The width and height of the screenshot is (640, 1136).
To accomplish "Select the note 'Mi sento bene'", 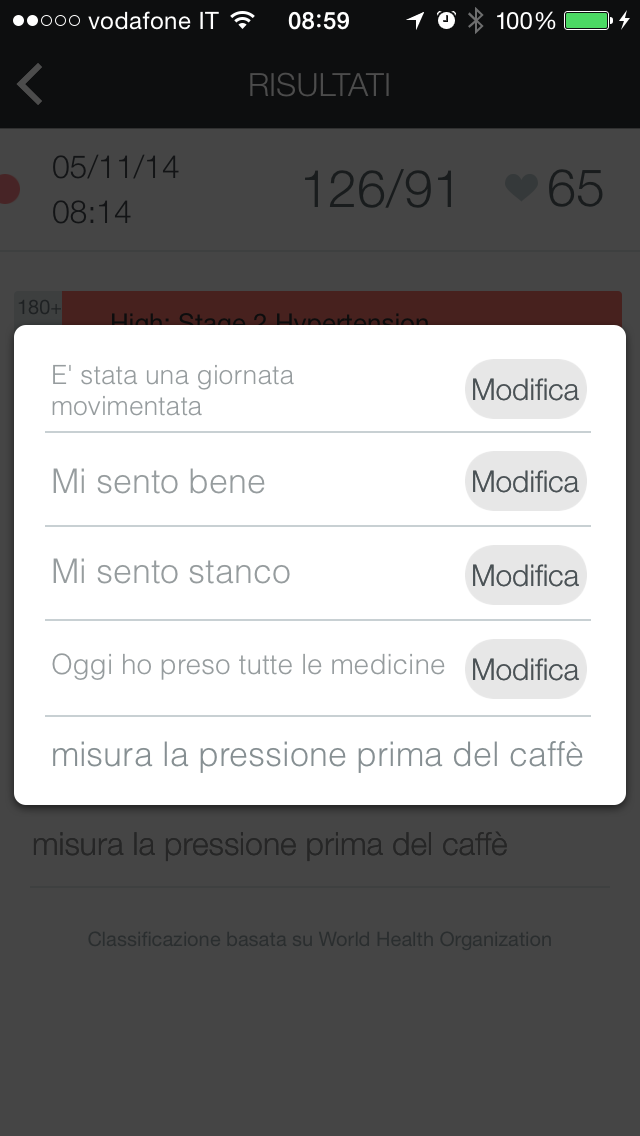I will click(x=158, y=481).
